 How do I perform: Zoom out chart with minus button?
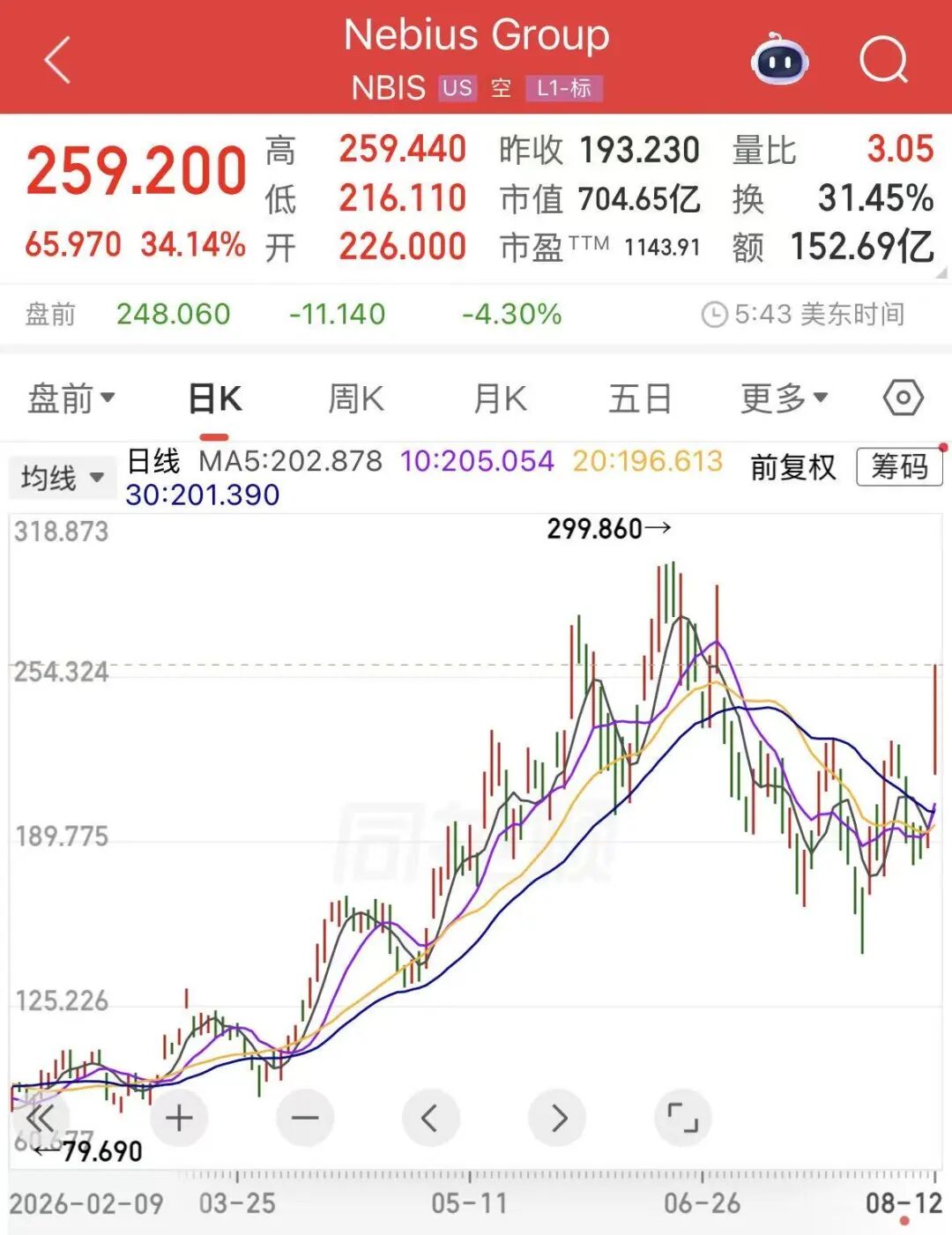pos(305,1118)
